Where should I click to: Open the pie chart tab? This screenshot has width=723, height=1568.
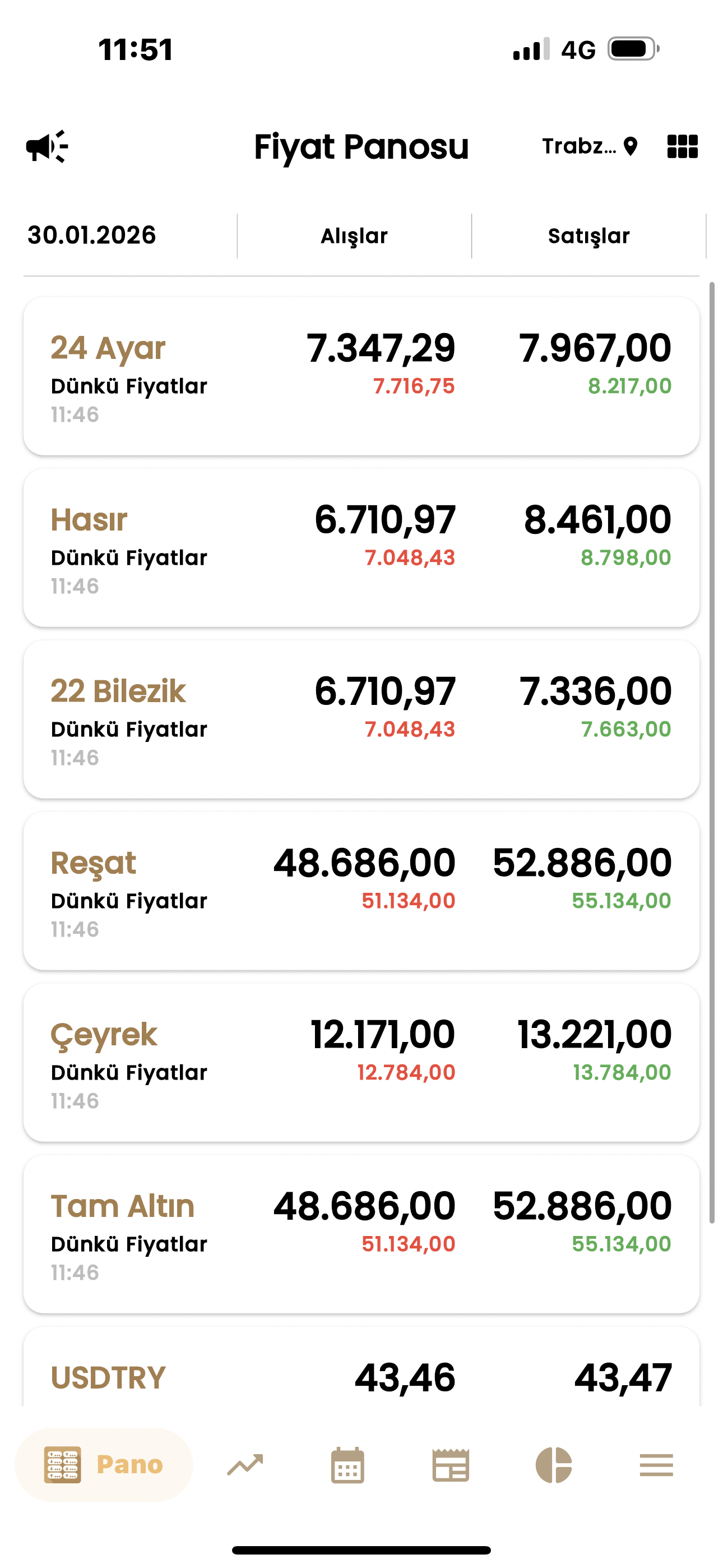pyautogui.click(x=553, y=1464)
